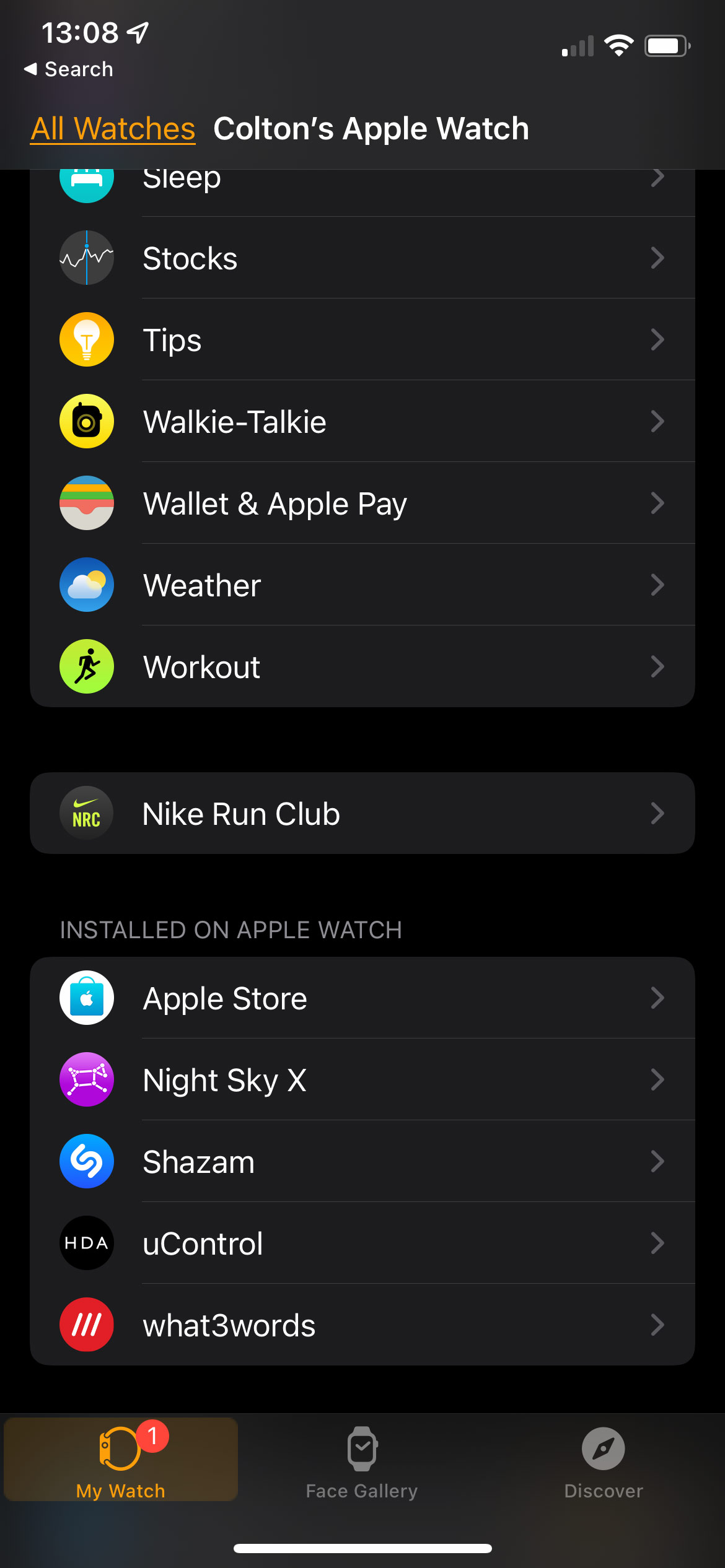The image size is (725, 1568).
Task: Open the Apple Store app row
Action: point(362,998)
